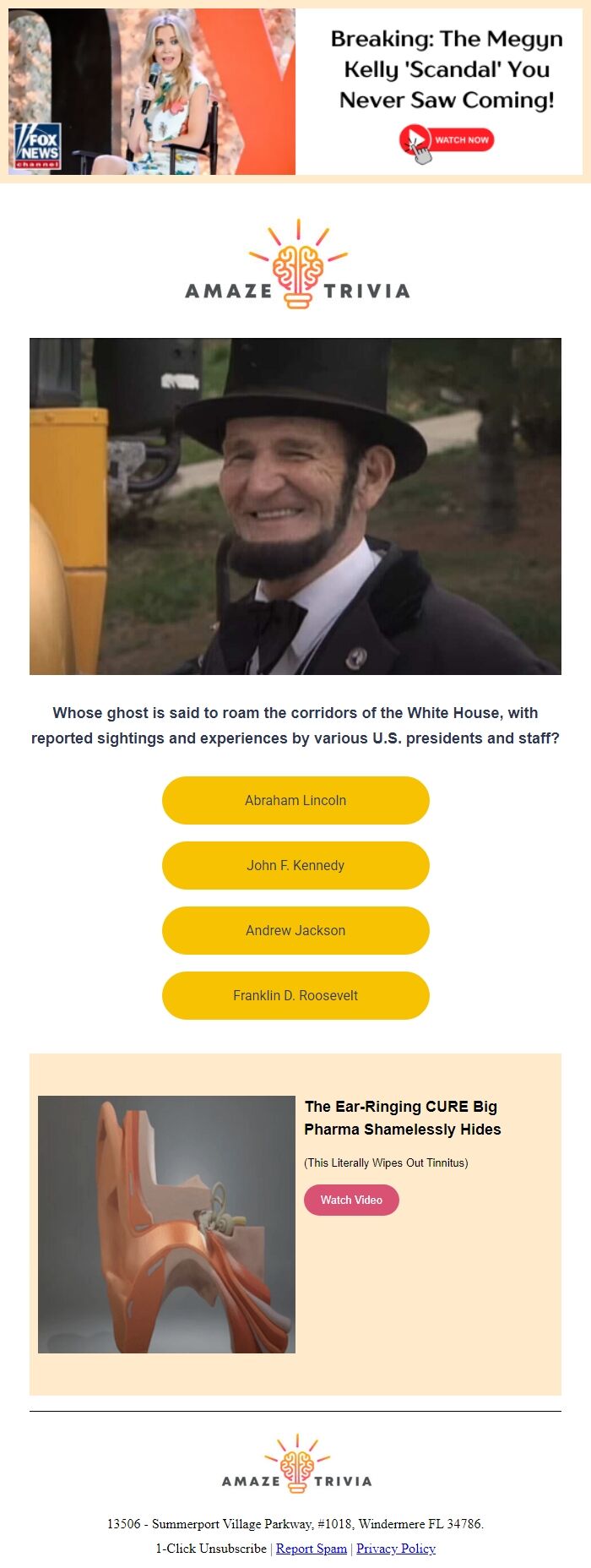
Task: Answer with Franklin D. Roosevelt
Action: click(295, 995)
